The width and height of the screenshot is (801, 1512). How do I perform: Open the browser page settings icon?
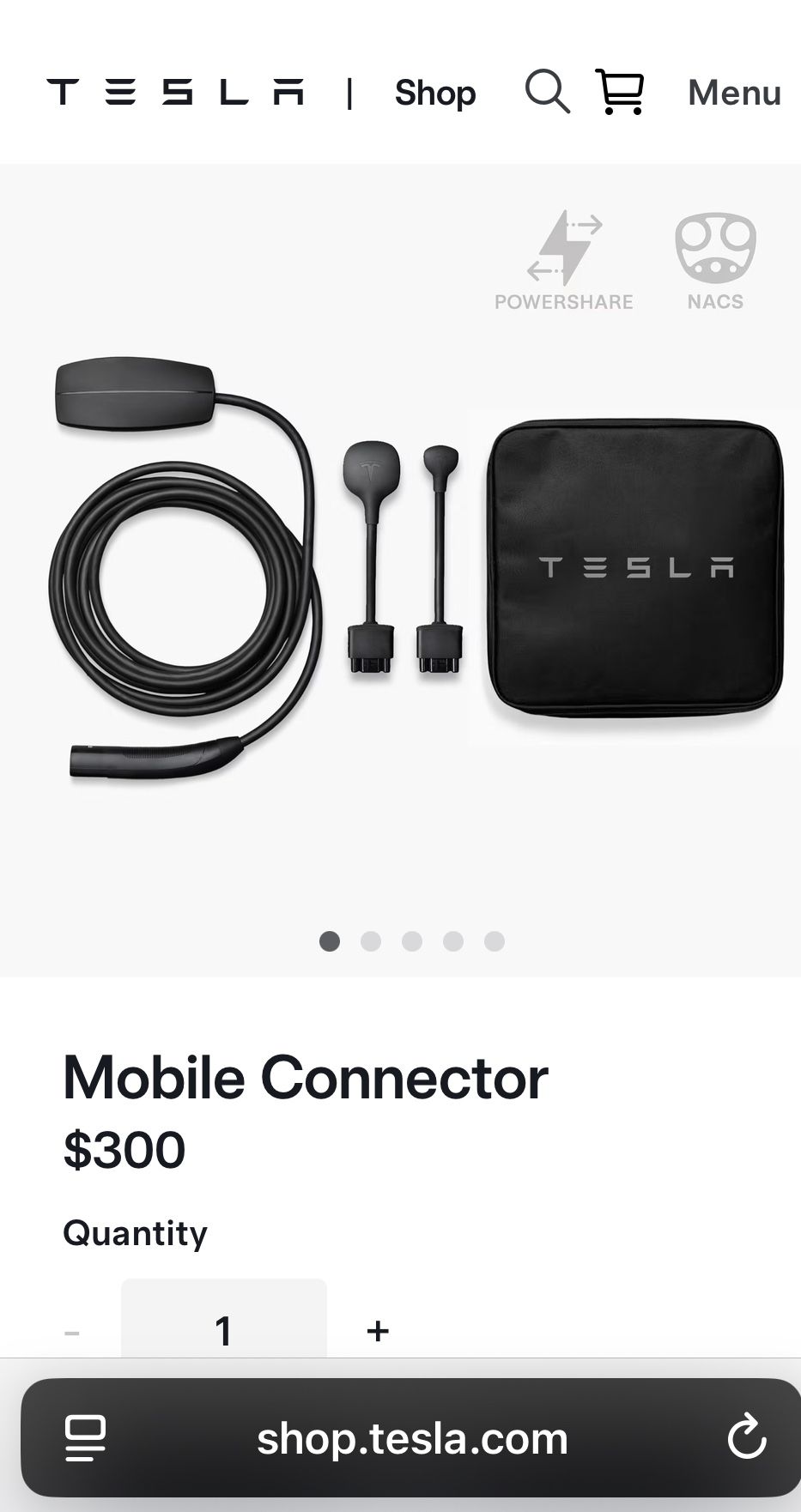[x=85, y=1437]
